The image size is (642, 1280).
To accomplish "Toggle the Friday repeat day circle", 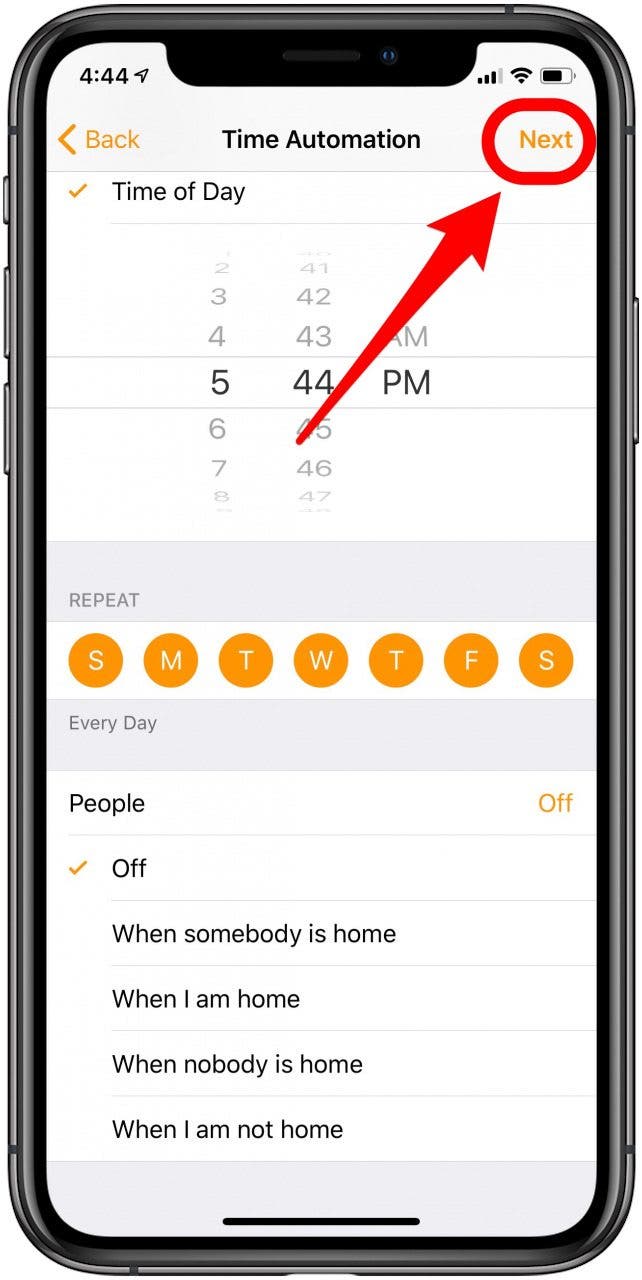I will (x=471, y=661).
